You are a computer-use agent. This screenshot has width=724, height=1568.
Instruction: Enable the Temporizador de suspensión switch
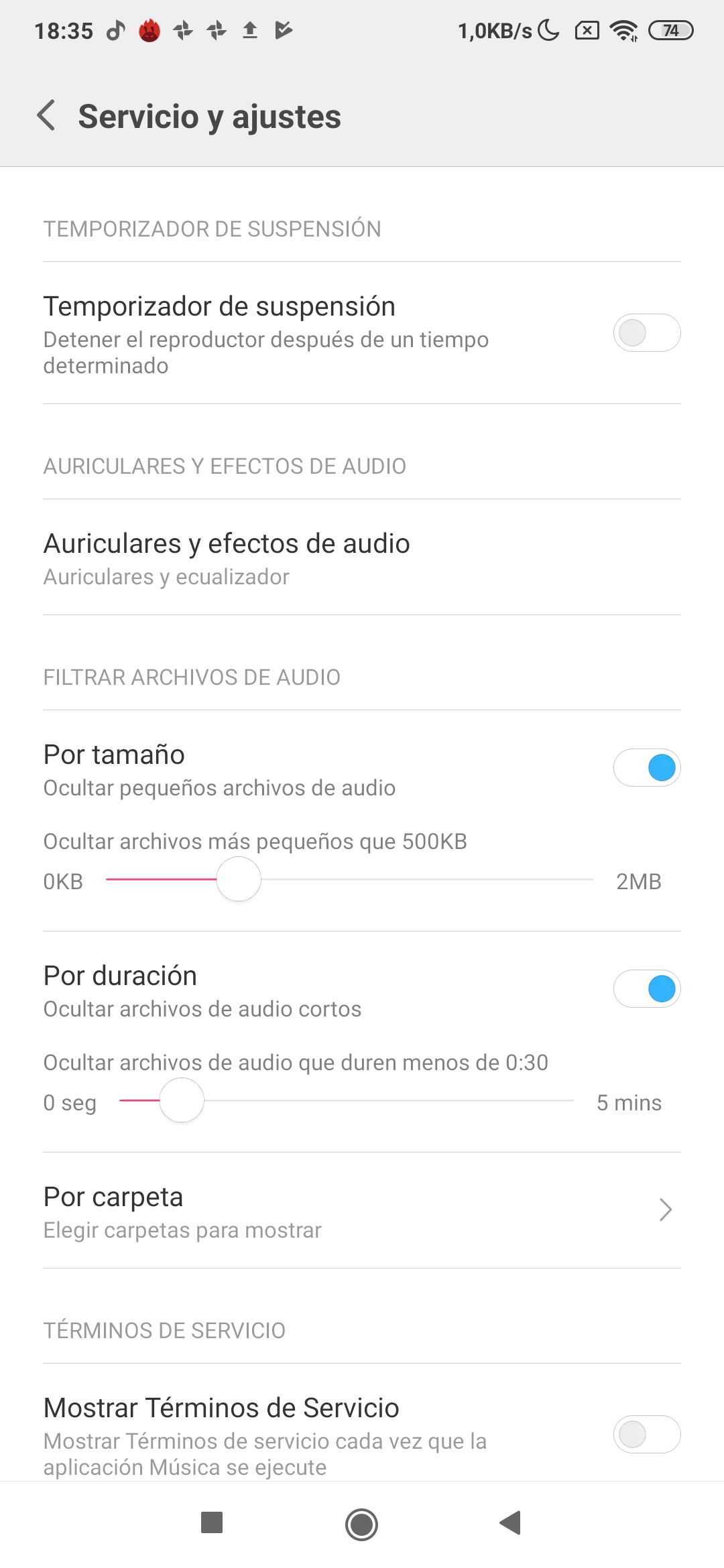coord(647,333)
